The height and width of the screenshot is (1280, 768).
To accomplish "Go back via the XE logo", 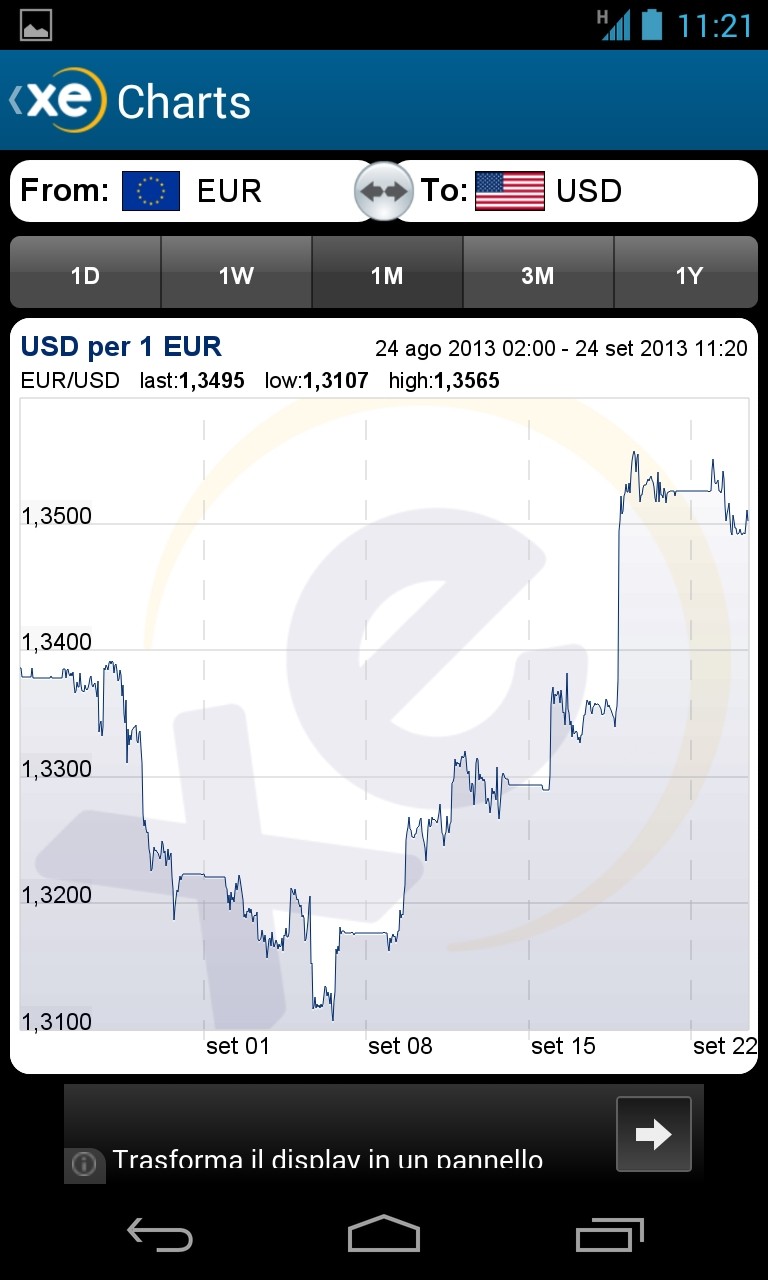I will click(57, 101).
